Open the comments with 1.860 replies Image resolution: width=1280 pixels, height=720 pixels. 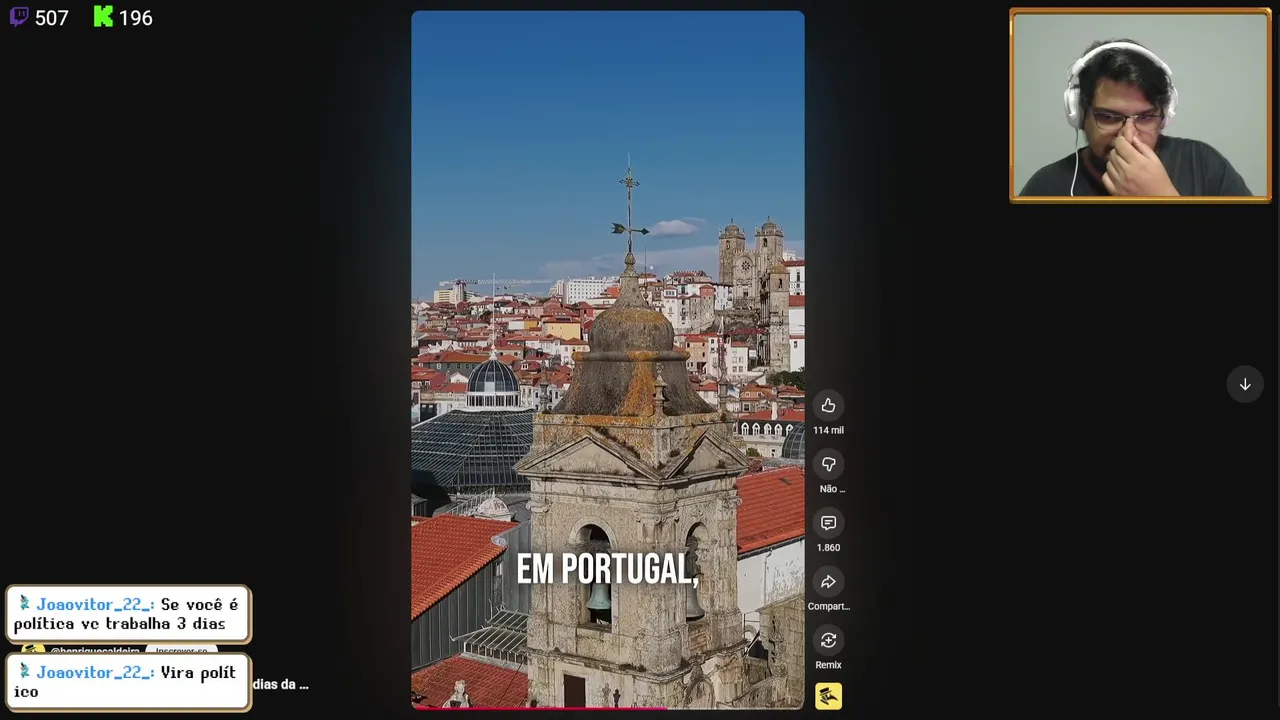(x=828, y=523)
